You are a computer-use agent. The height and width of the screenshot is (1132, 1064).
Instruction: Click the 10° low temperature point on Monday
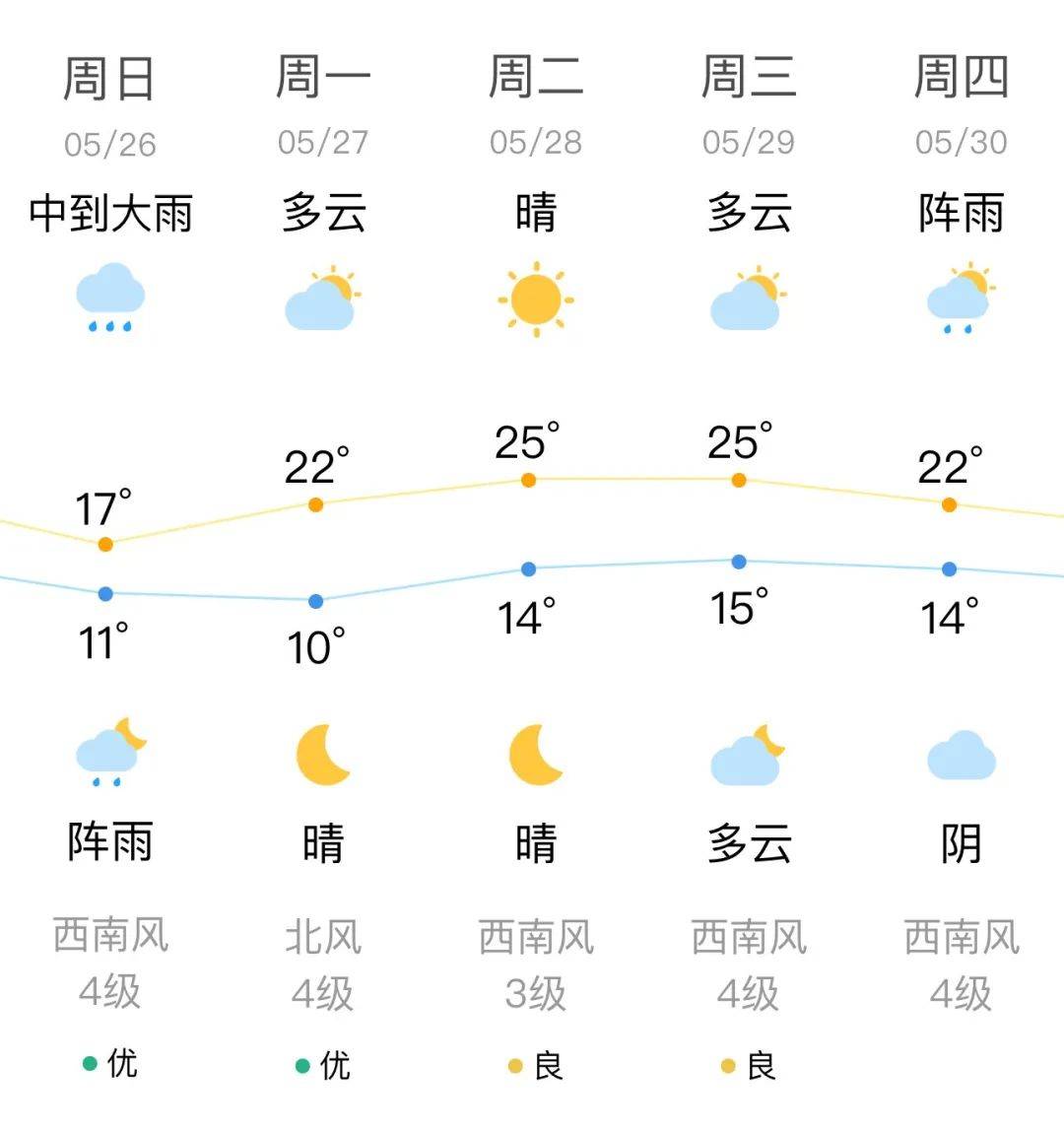coord(315,600)
